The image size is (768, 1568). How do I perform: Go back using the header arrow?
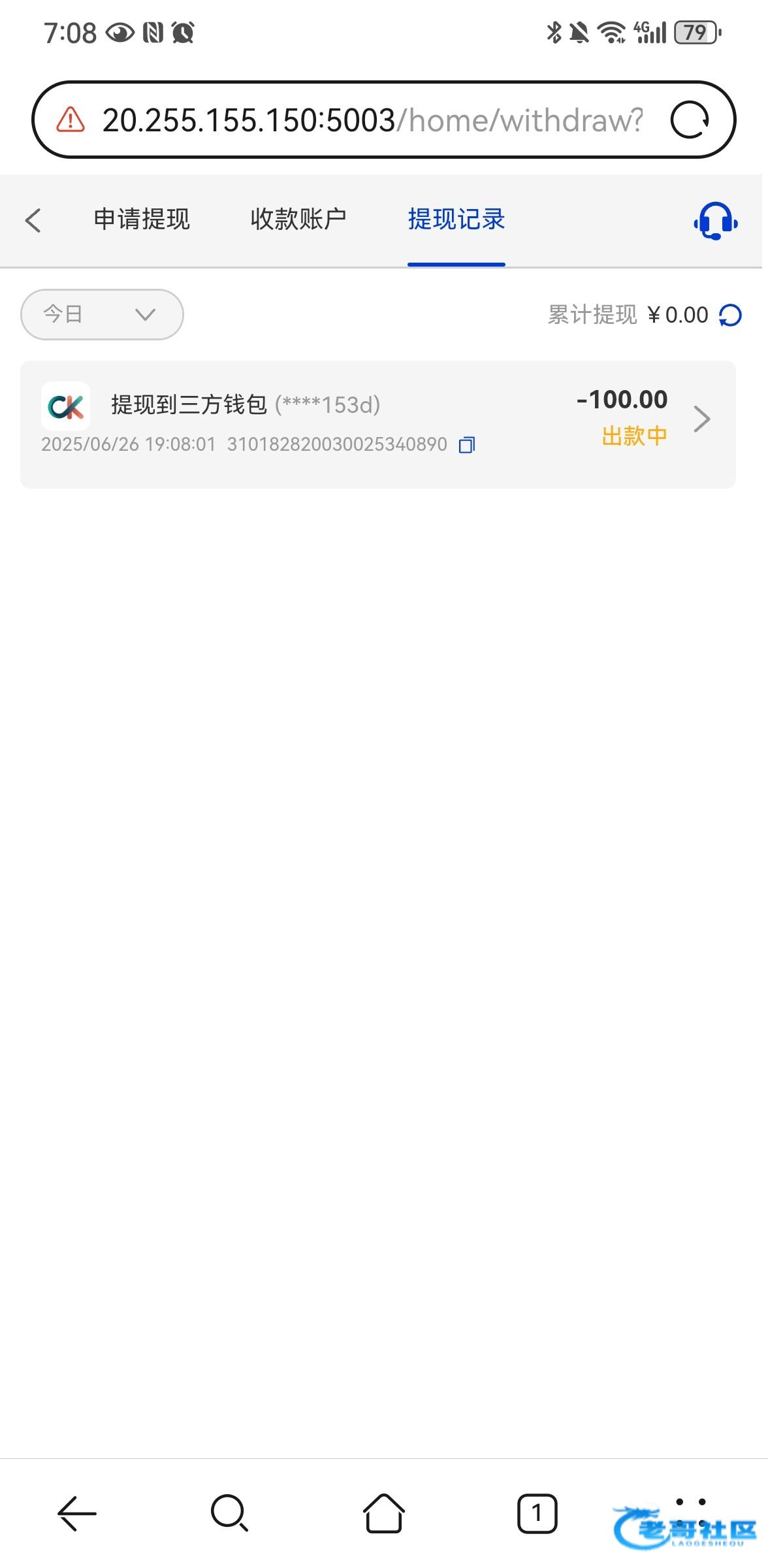click(33, 220)
